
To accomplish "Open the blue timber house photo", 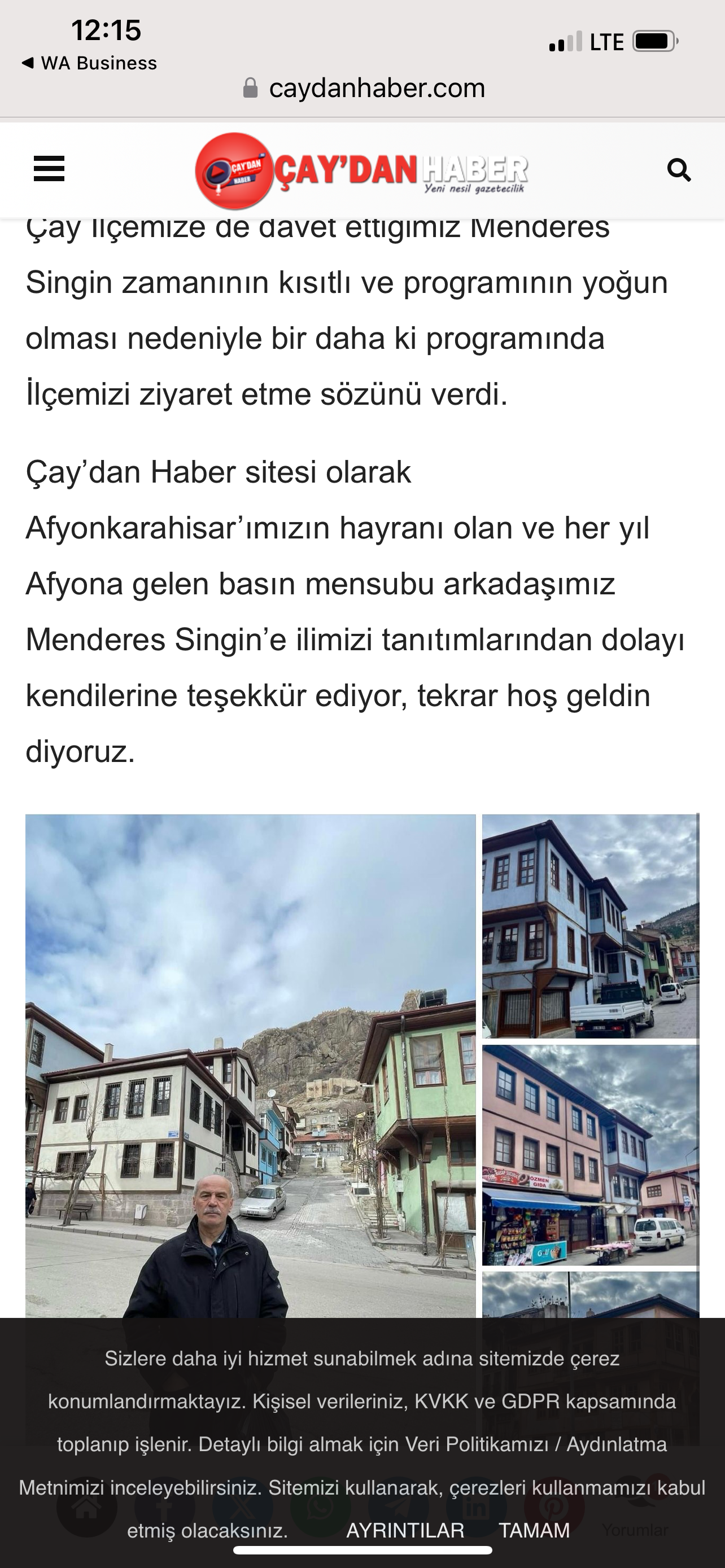I will click(590, 926).
